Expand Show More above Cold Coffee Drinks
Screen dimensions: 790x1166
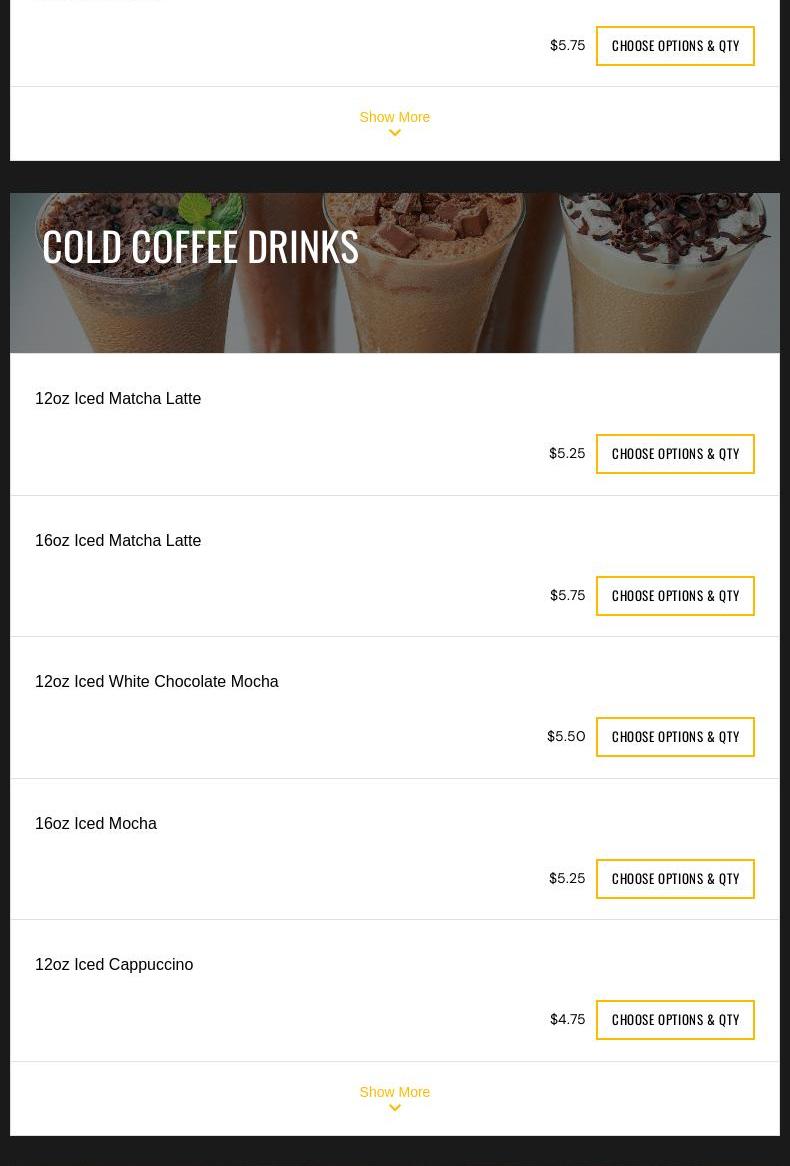tap(394, 123)
